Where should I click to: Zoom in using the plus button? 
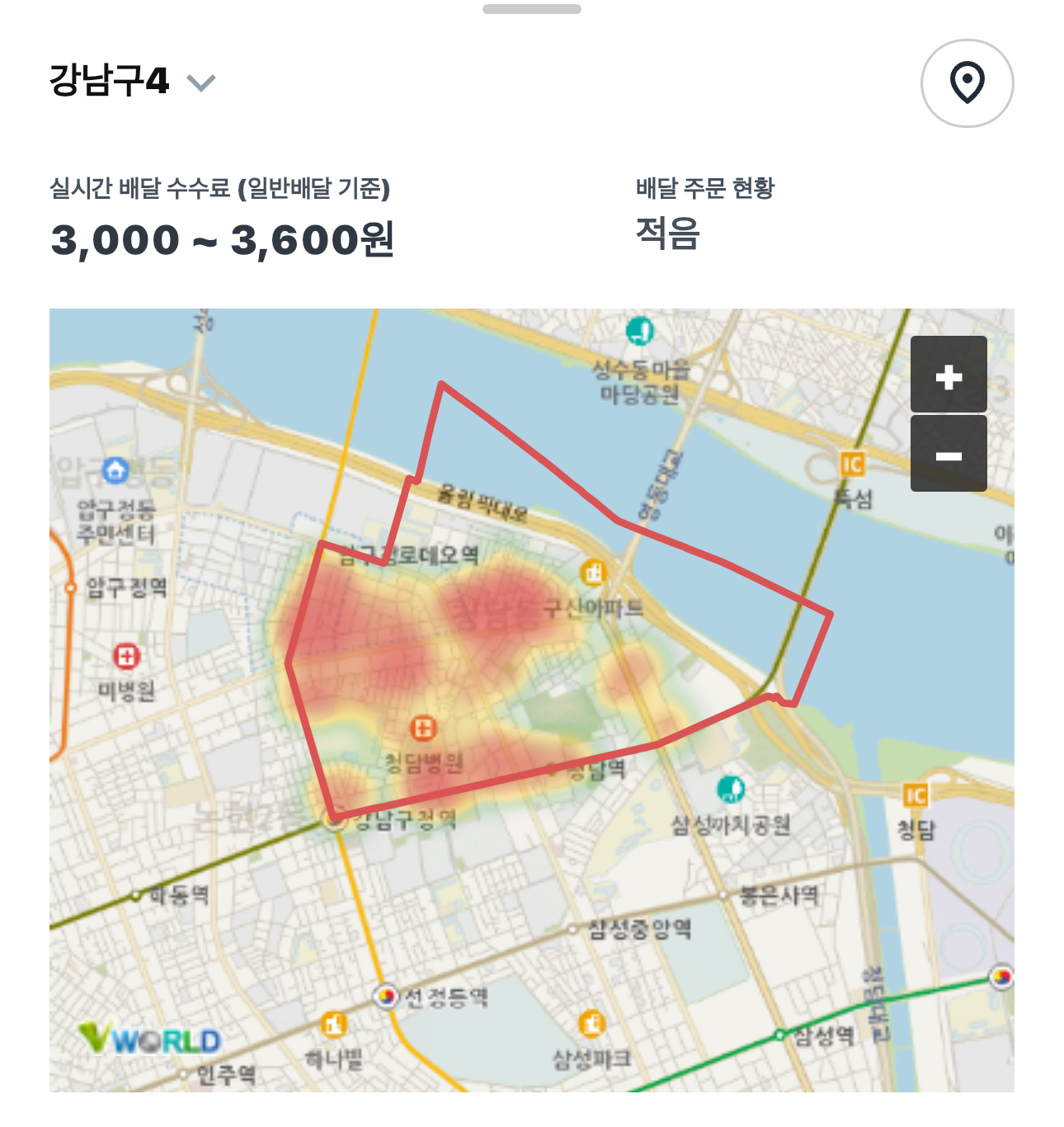[948, 379]
